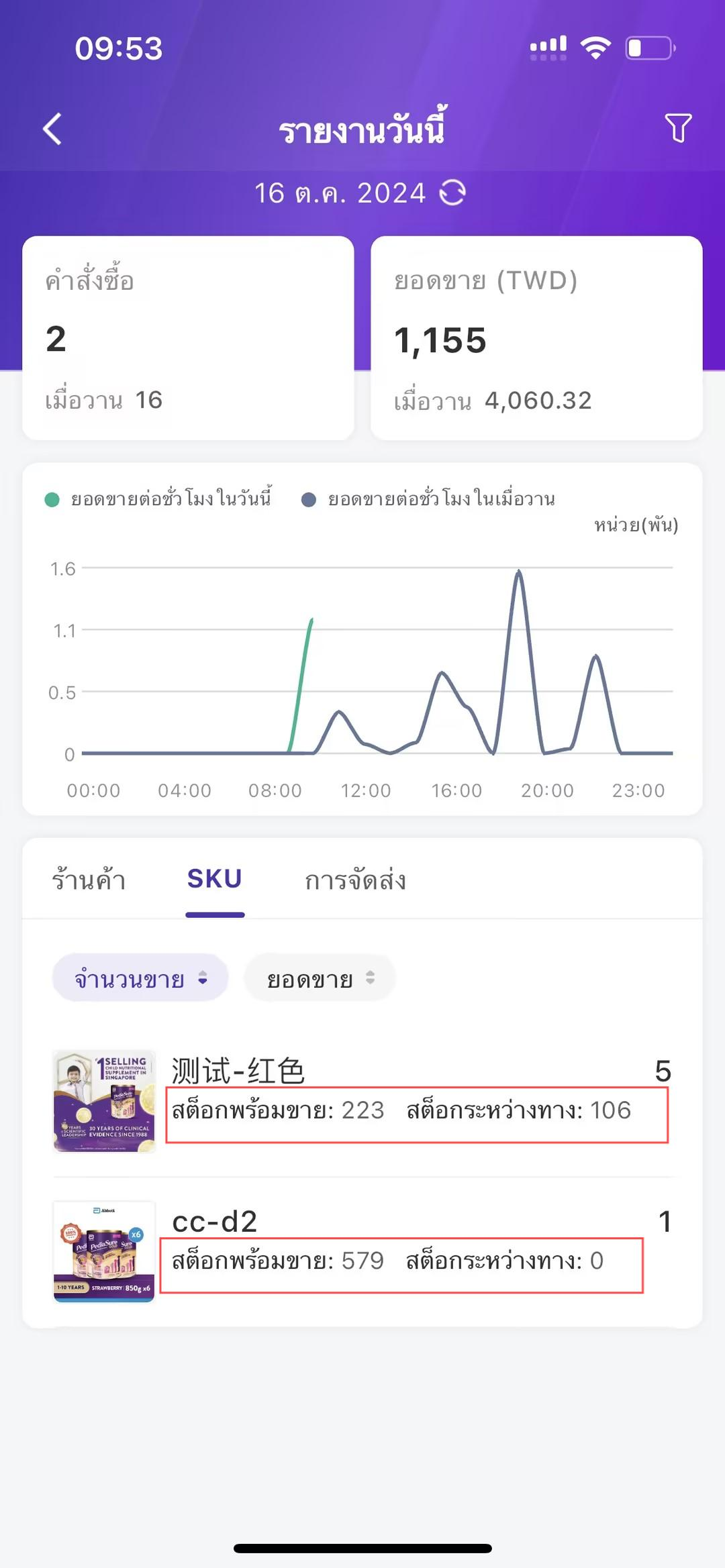Switch to the ร้านค้า tab
Screen dimensions: 725x1568
pyautogui.click(x=89, y=880)
